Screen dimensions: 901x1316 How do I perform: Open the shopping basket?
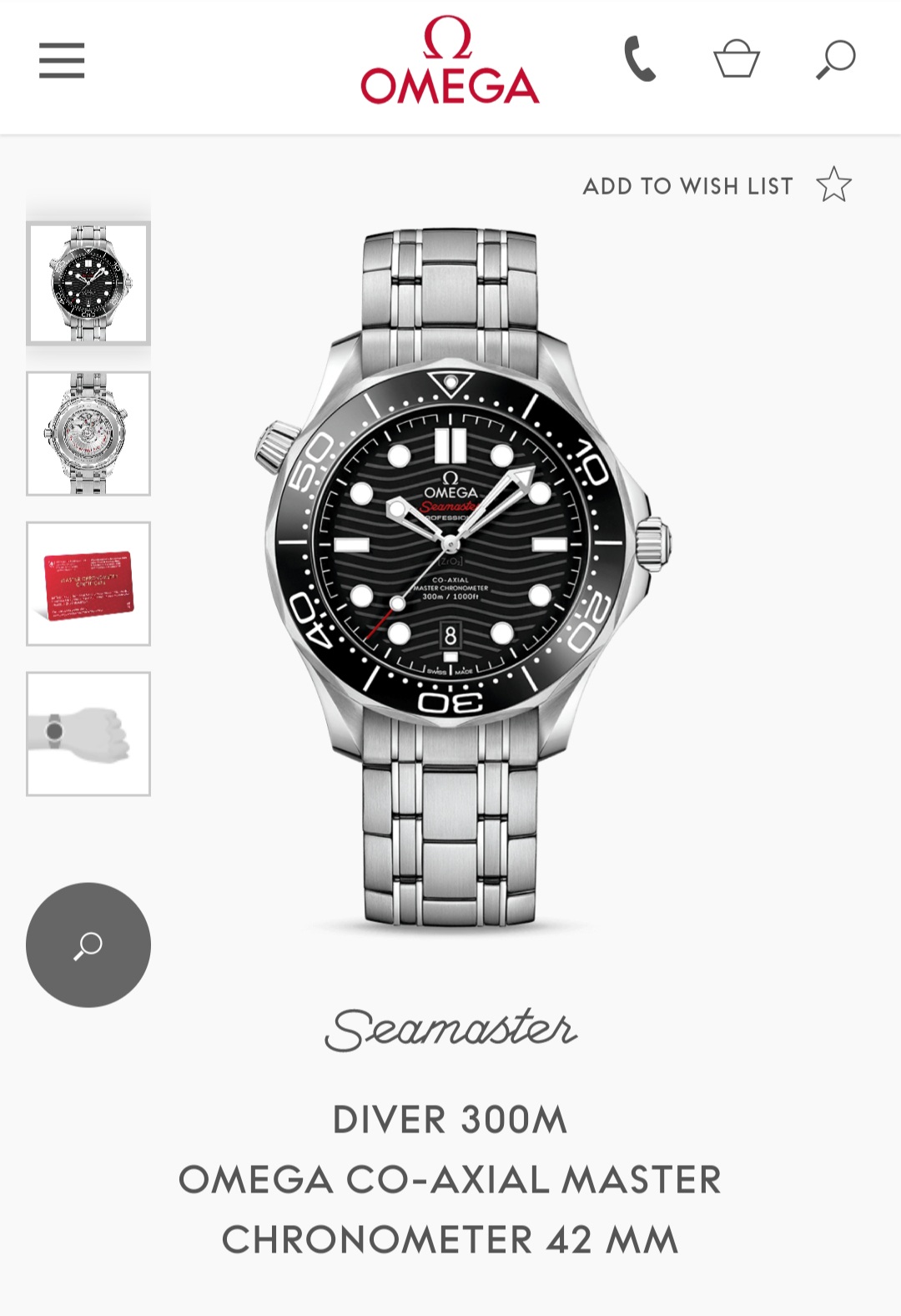(x=737, y=59)
